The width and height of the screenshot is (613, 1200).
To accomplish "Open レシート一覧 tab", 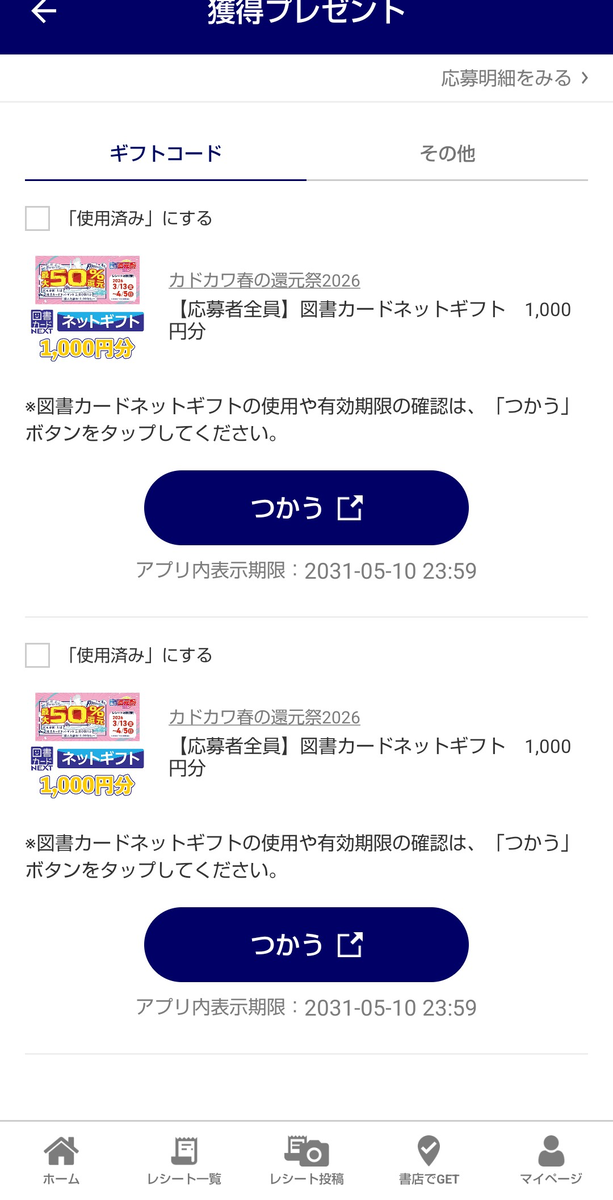I will coord(184,1160).
